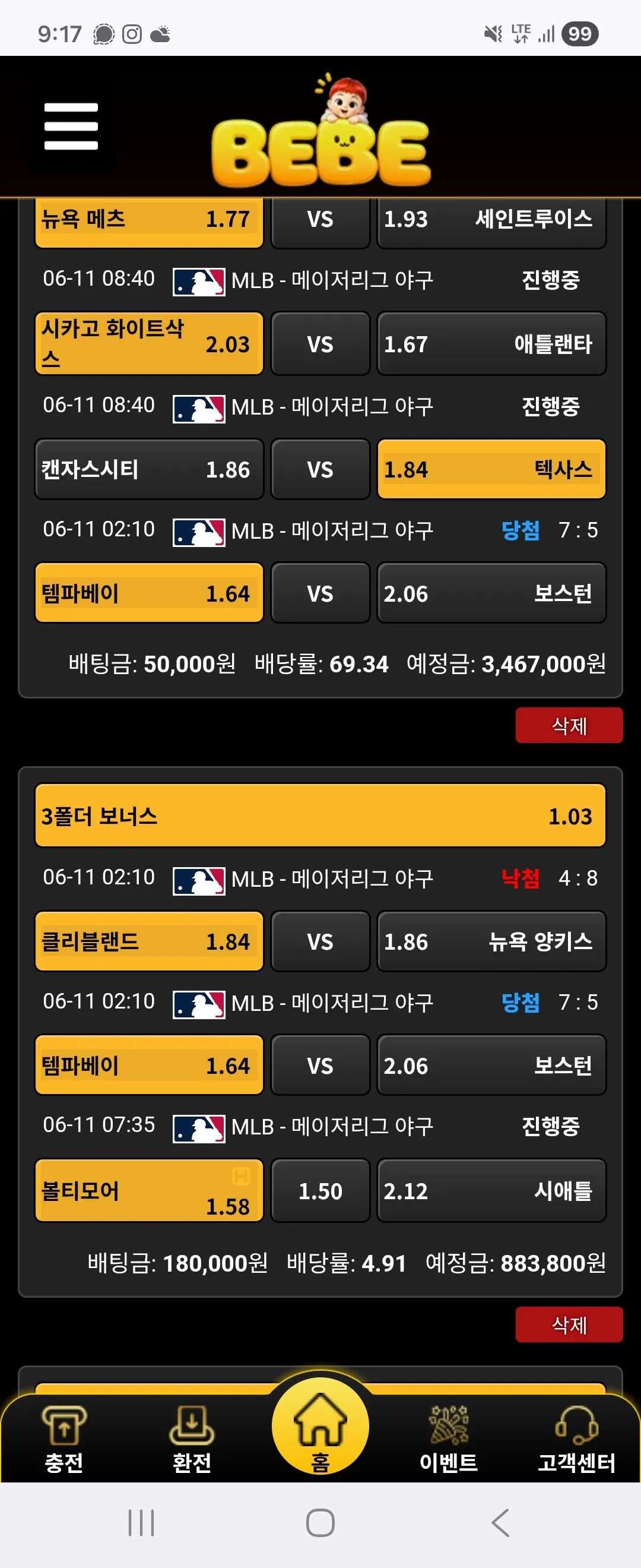Select 시카고 화이트삭스 2.03 odds
Image resolution: width=641 pixels, height=1568 pixels.
pyautogui.click(x=149, y=344)
